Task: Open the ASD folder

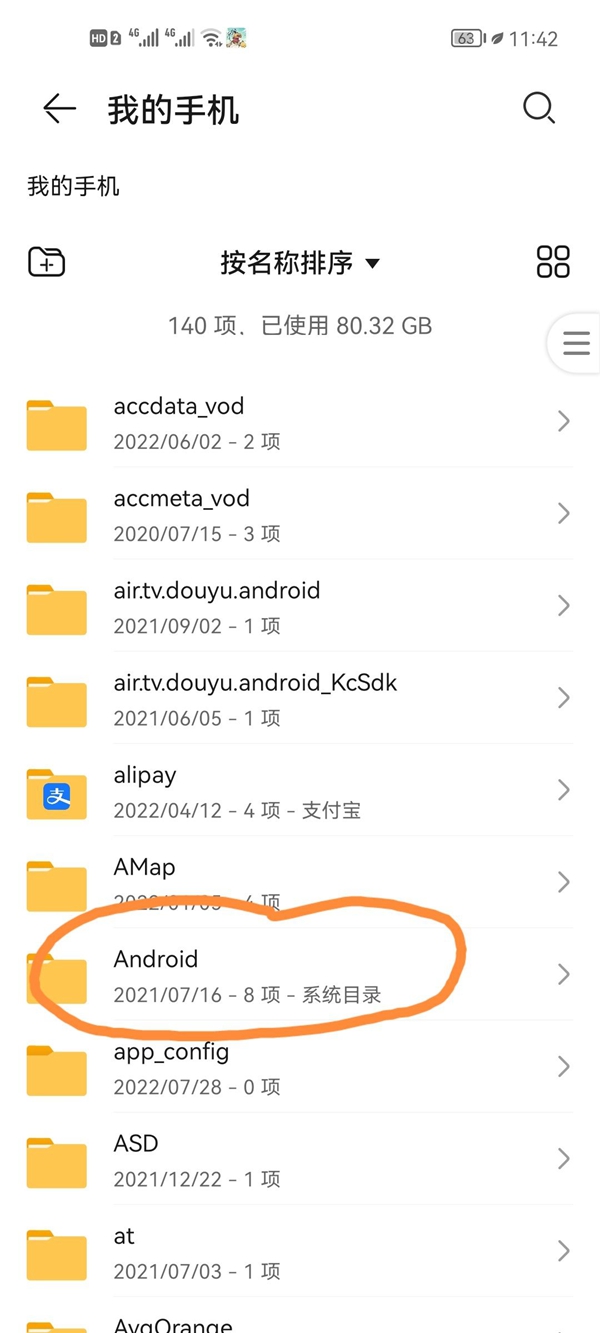Action: click(x=300, y=1159)
